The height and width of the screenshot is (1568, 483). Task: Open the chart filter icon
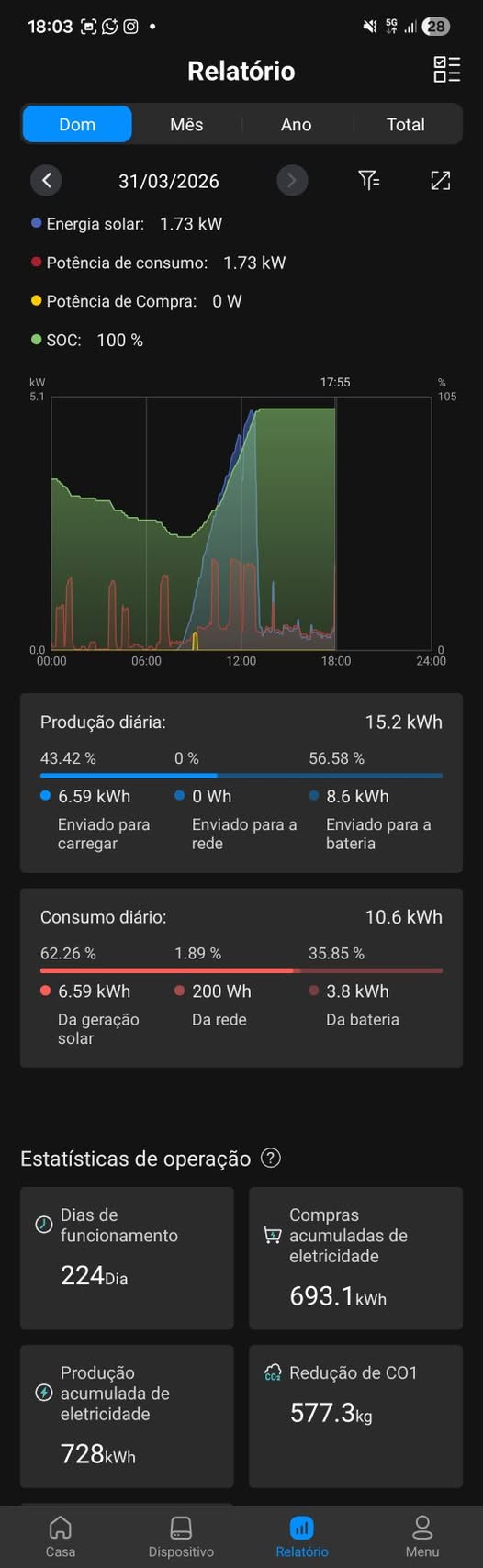368,180
